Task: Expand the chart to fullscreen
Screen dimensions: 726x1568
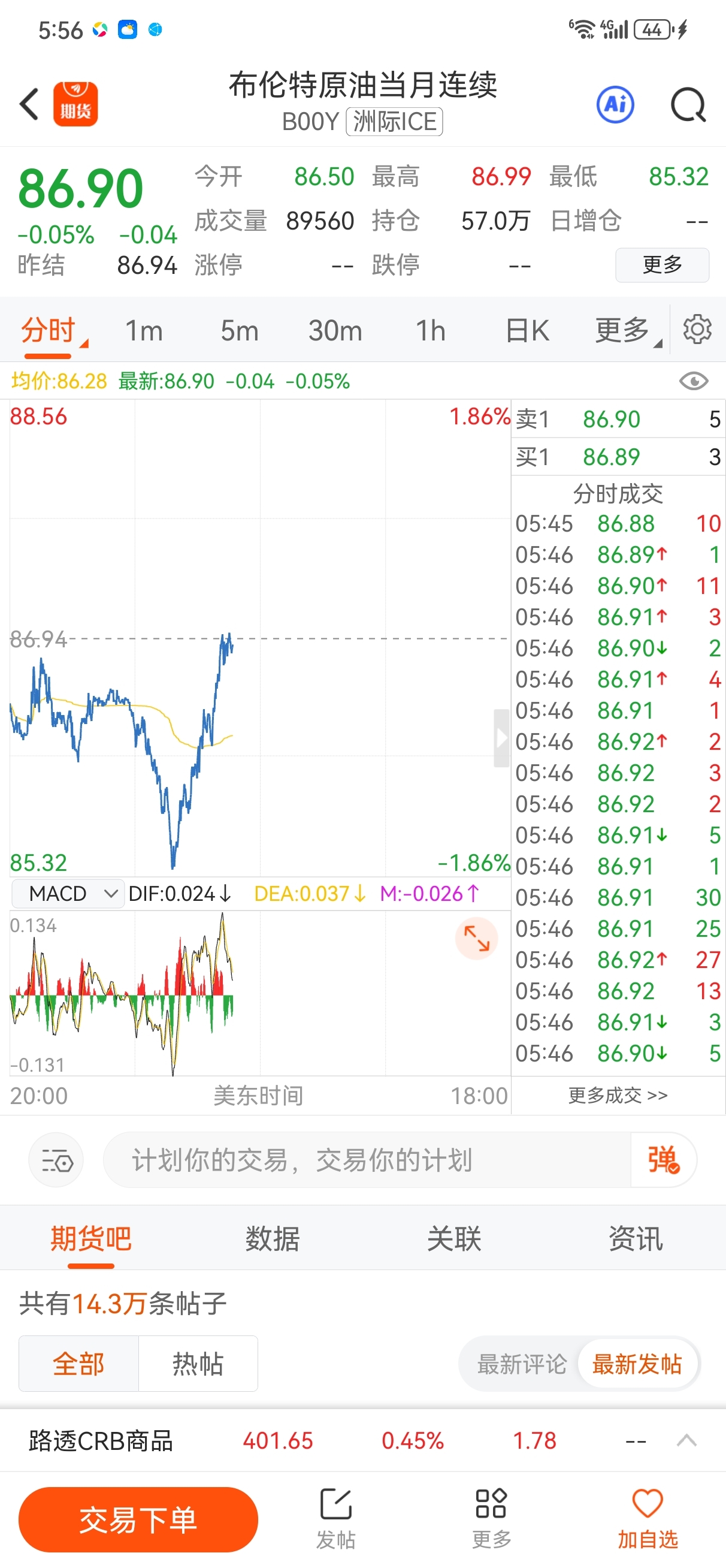Action: tap(476, 938)
